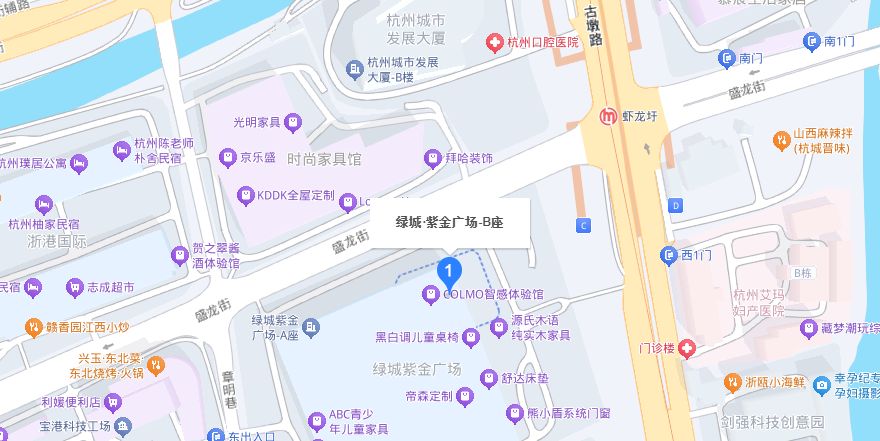Screen dimensions: 880x441
Task: Tap the 光明家具 store marker
Action: (293, 122)
